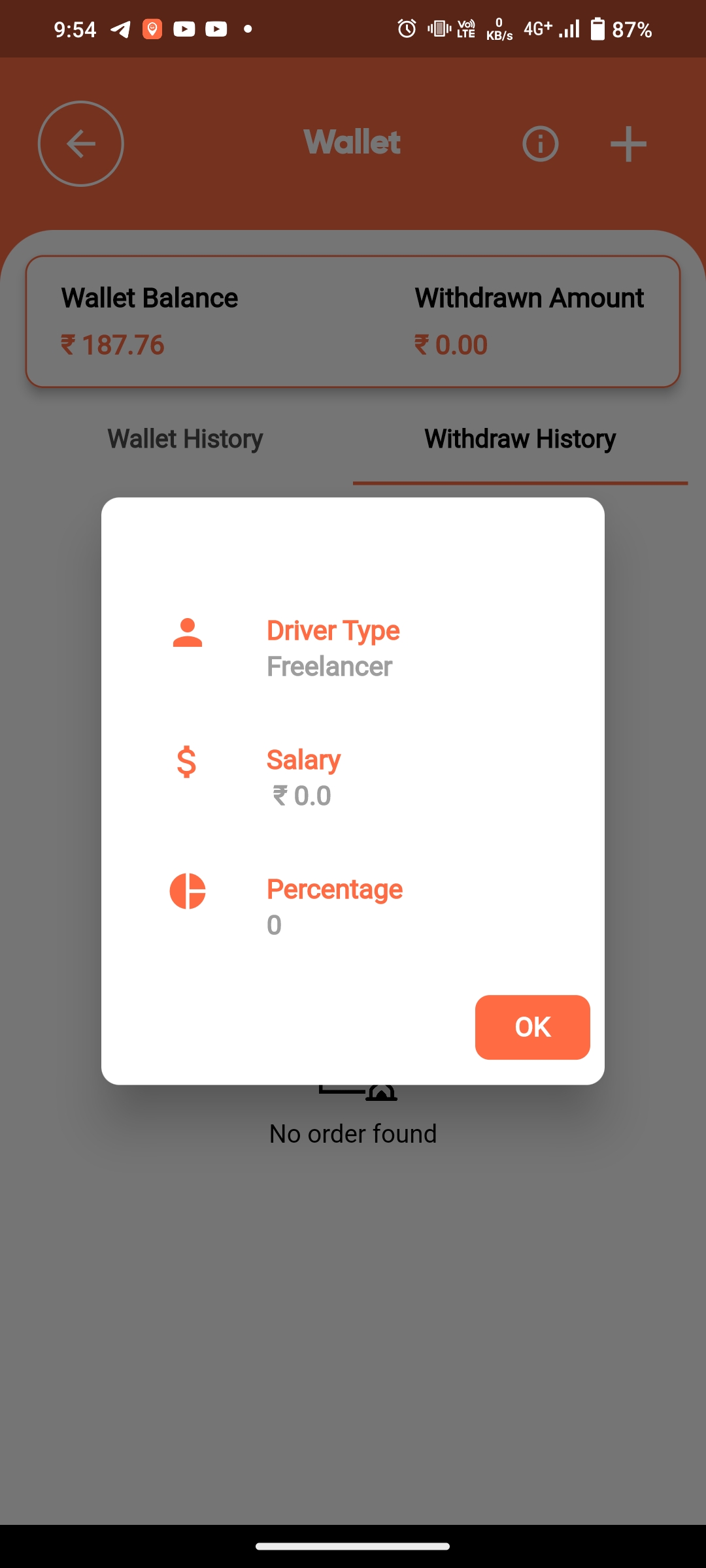Tap the plus icon to add money
Viewport: 706px width, 1568px height.
[x=628, y=144]
